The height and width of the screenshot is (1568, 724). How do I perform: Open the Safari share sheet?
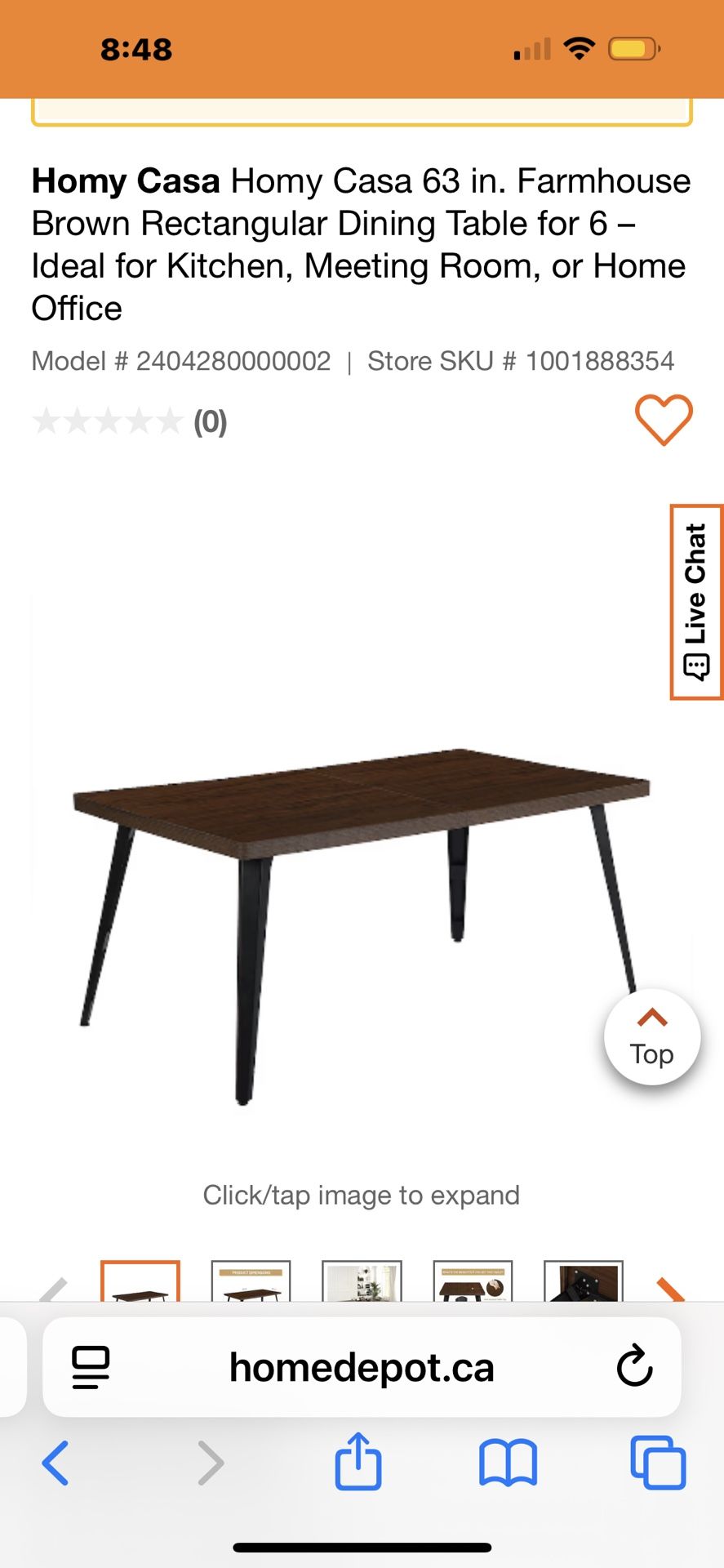pos(358,1463)
